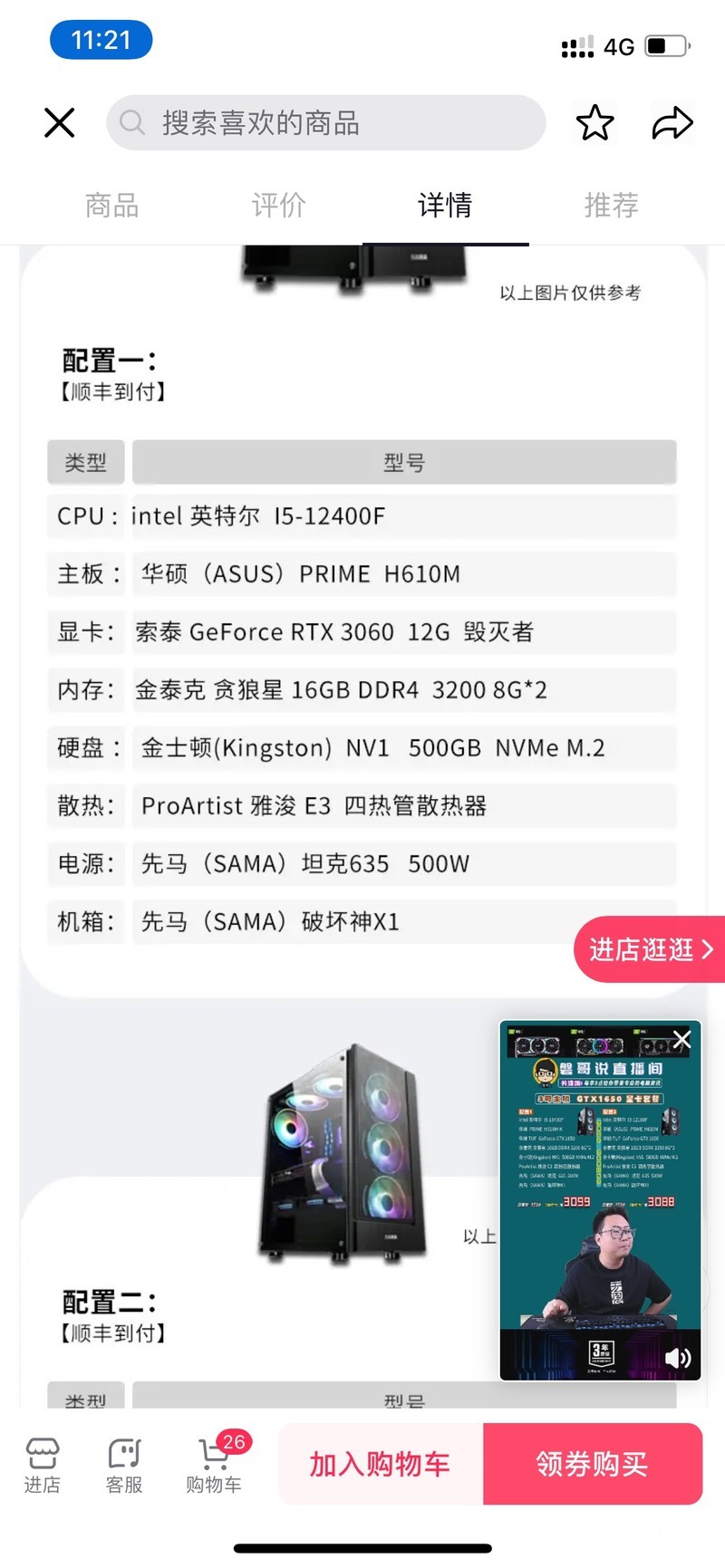Contact 客服 customer service
This screenshot has height=1568, width=725.
(124, 1465)
